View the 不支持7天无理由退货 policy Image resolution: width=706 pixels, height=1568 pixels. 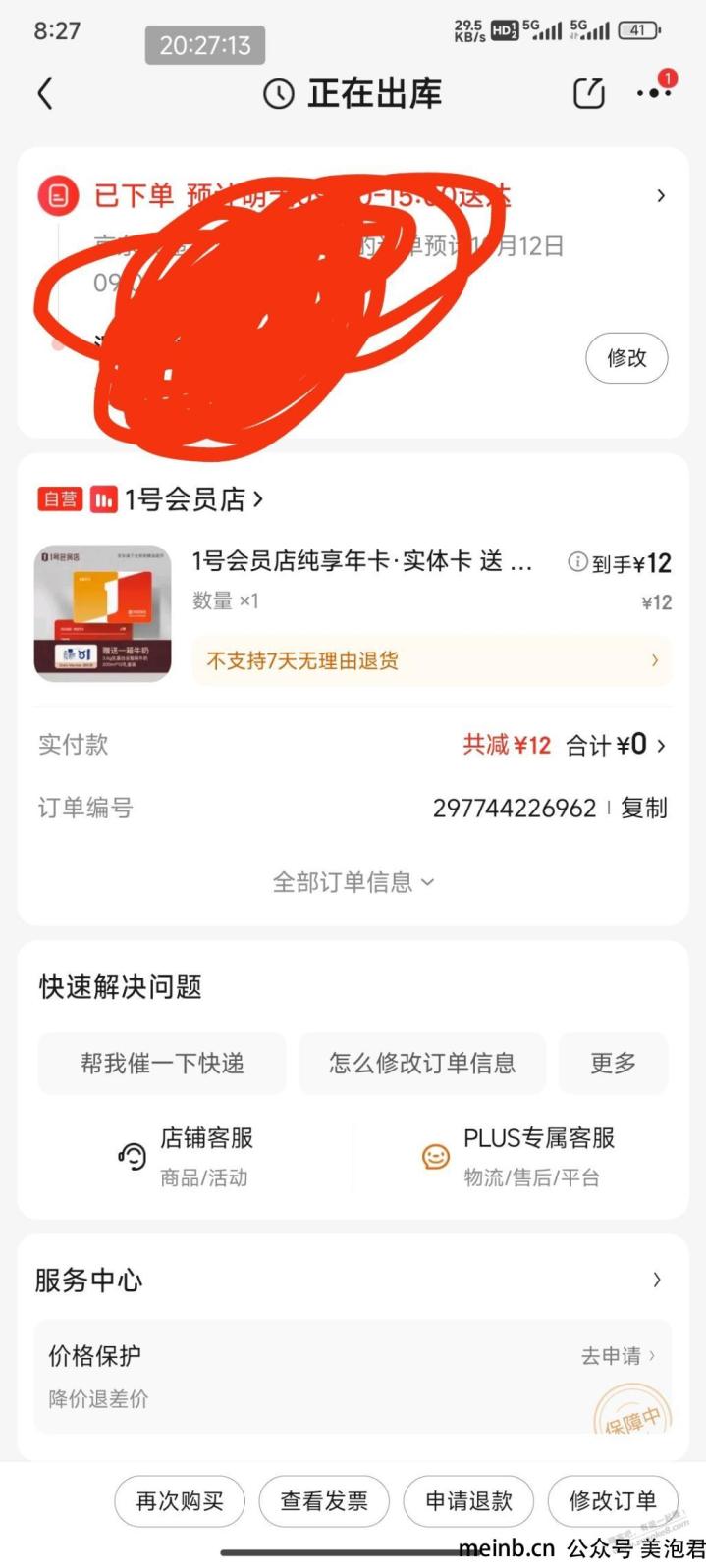[431, 661]
